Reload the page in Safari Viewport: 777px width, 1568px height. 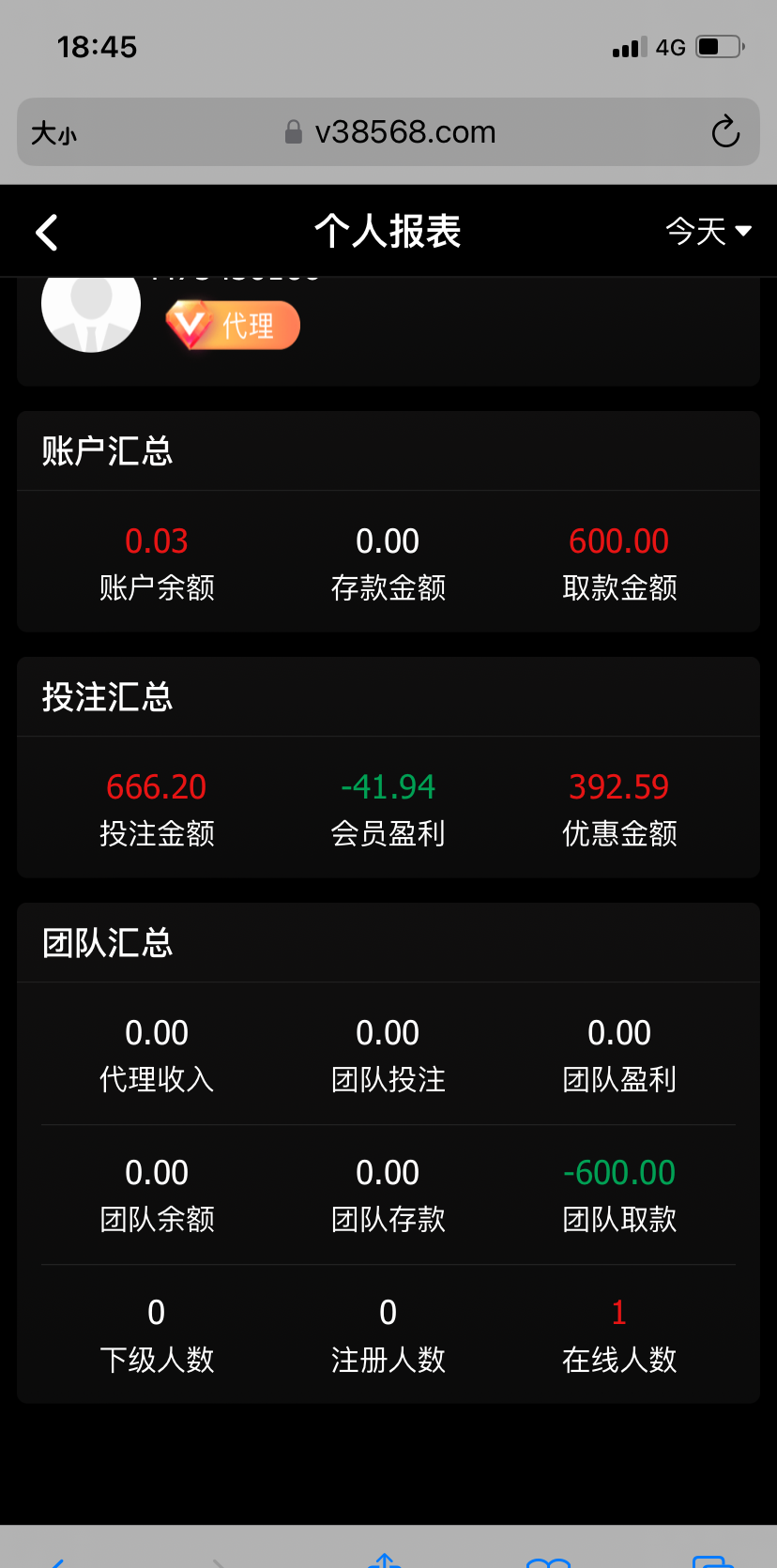725,132
